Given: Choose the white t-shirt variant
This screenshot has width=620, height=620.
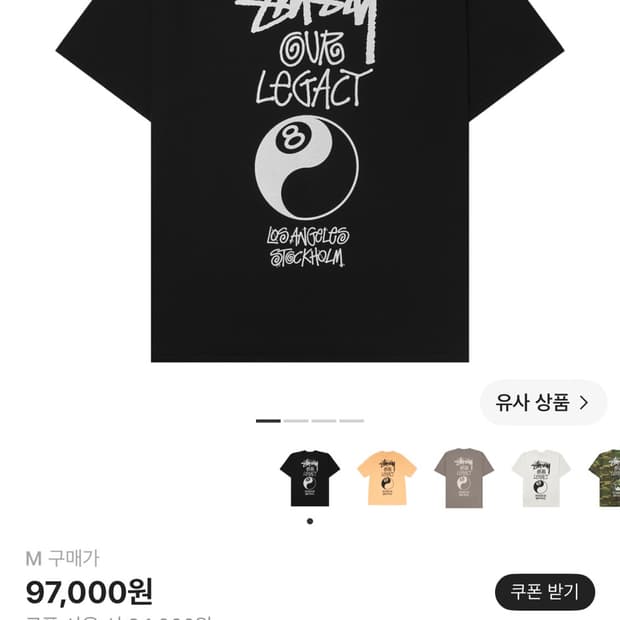Looking at the screenshot, I should tap(541, 478).
